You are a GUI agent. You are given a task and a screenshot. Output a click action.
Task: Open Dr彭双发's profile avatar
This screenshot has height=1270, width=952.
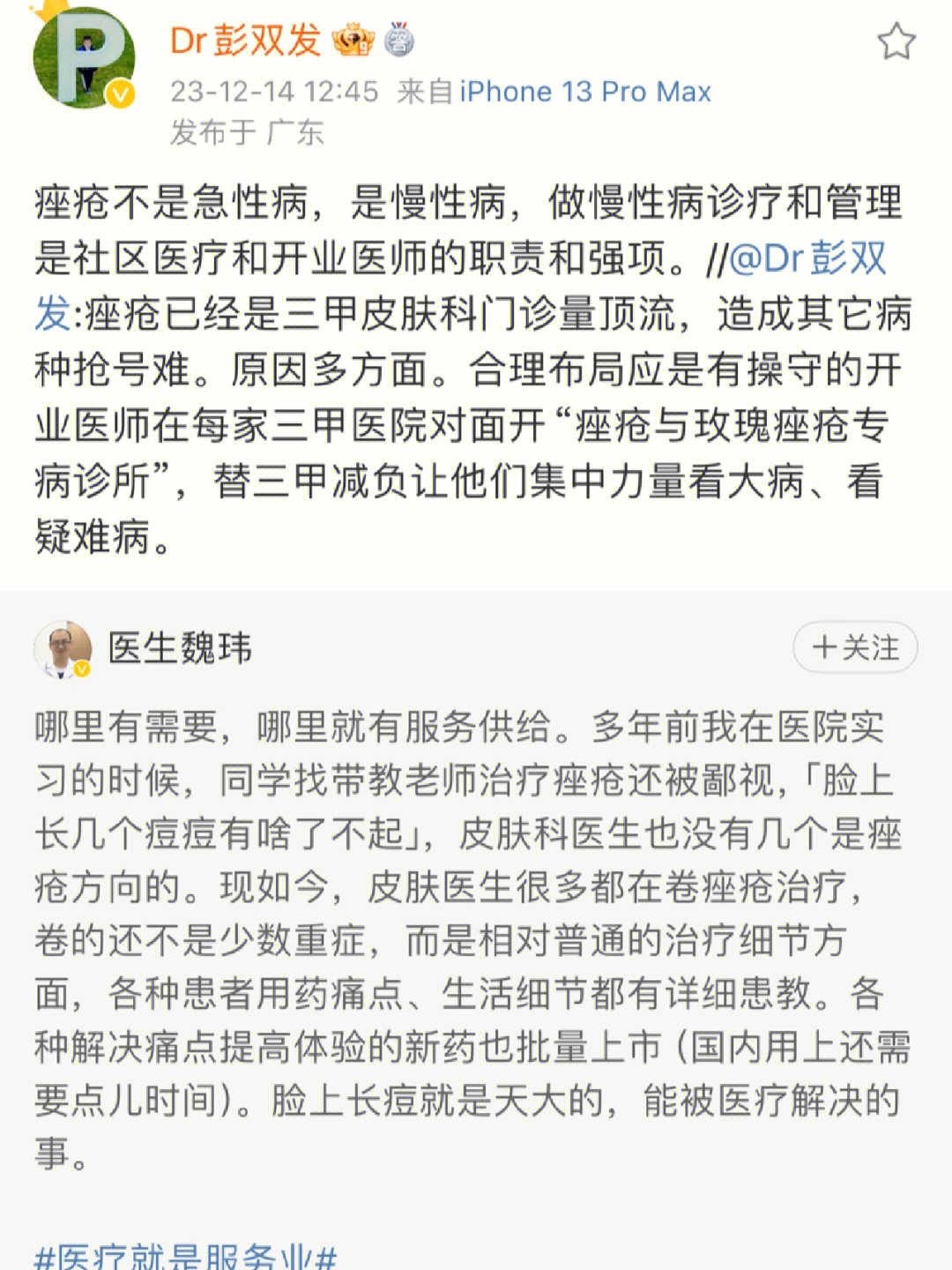[x=84, y=60]
